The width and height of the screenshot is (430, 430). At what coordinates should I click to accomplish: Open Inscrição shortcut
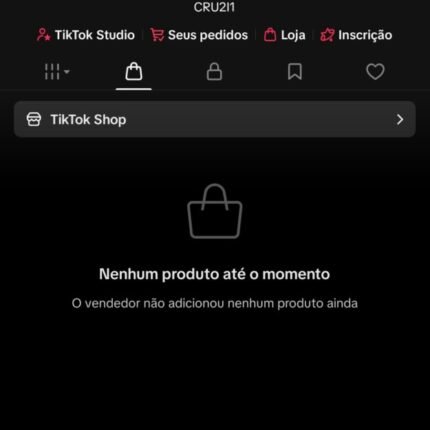click(x=356, y=35)
